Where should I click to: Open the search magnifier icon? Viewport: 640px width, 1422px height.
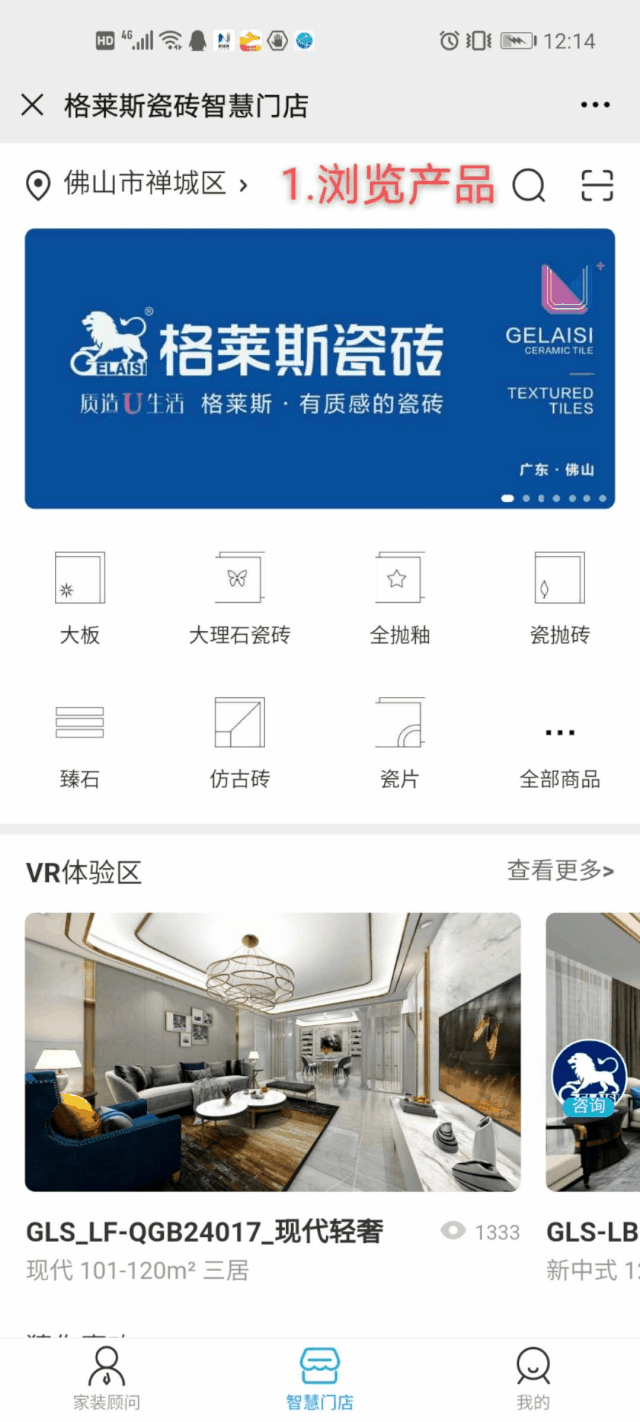tap(529, 185)
